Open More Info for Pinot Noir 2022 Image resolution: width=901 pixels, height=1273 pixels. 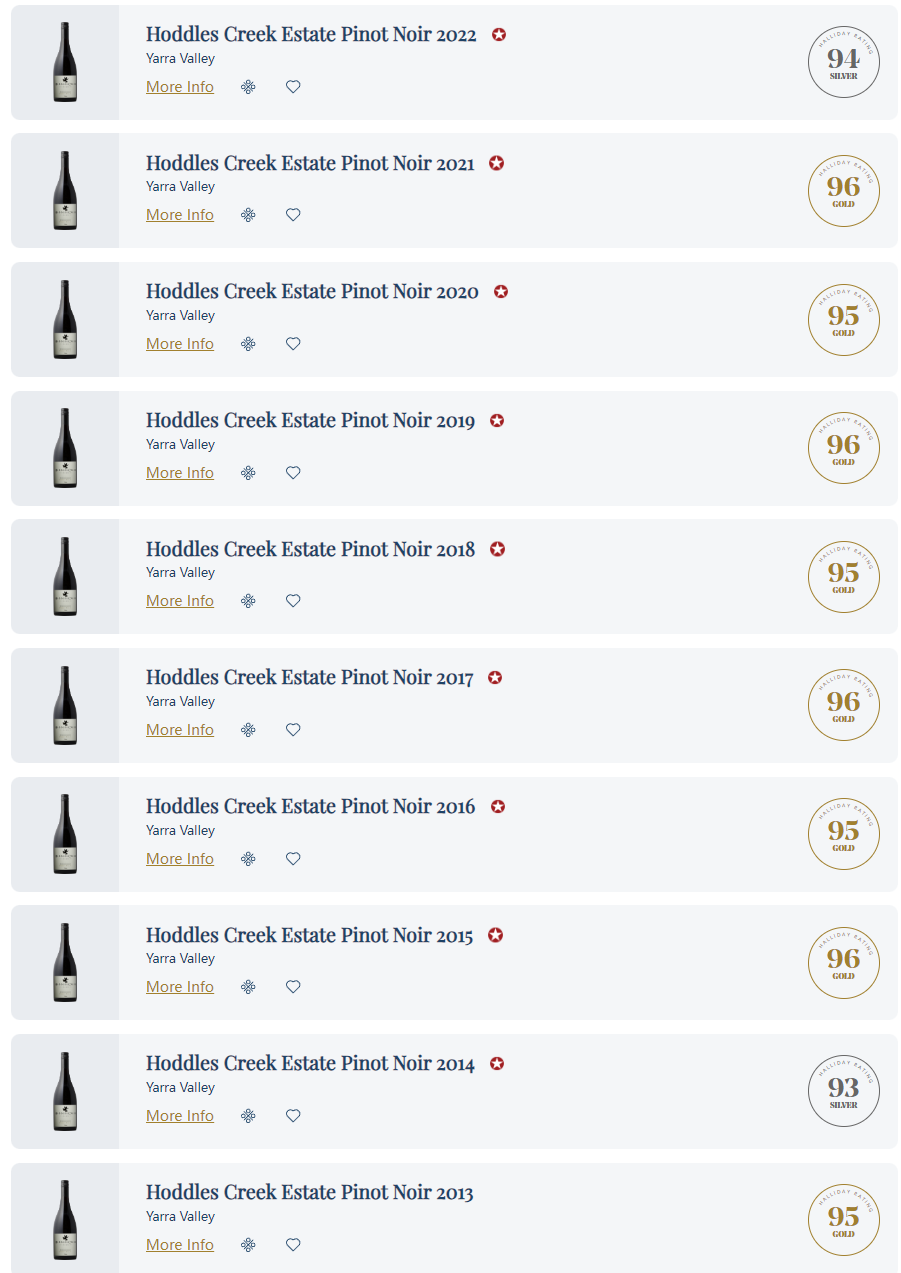pos(180,87)
